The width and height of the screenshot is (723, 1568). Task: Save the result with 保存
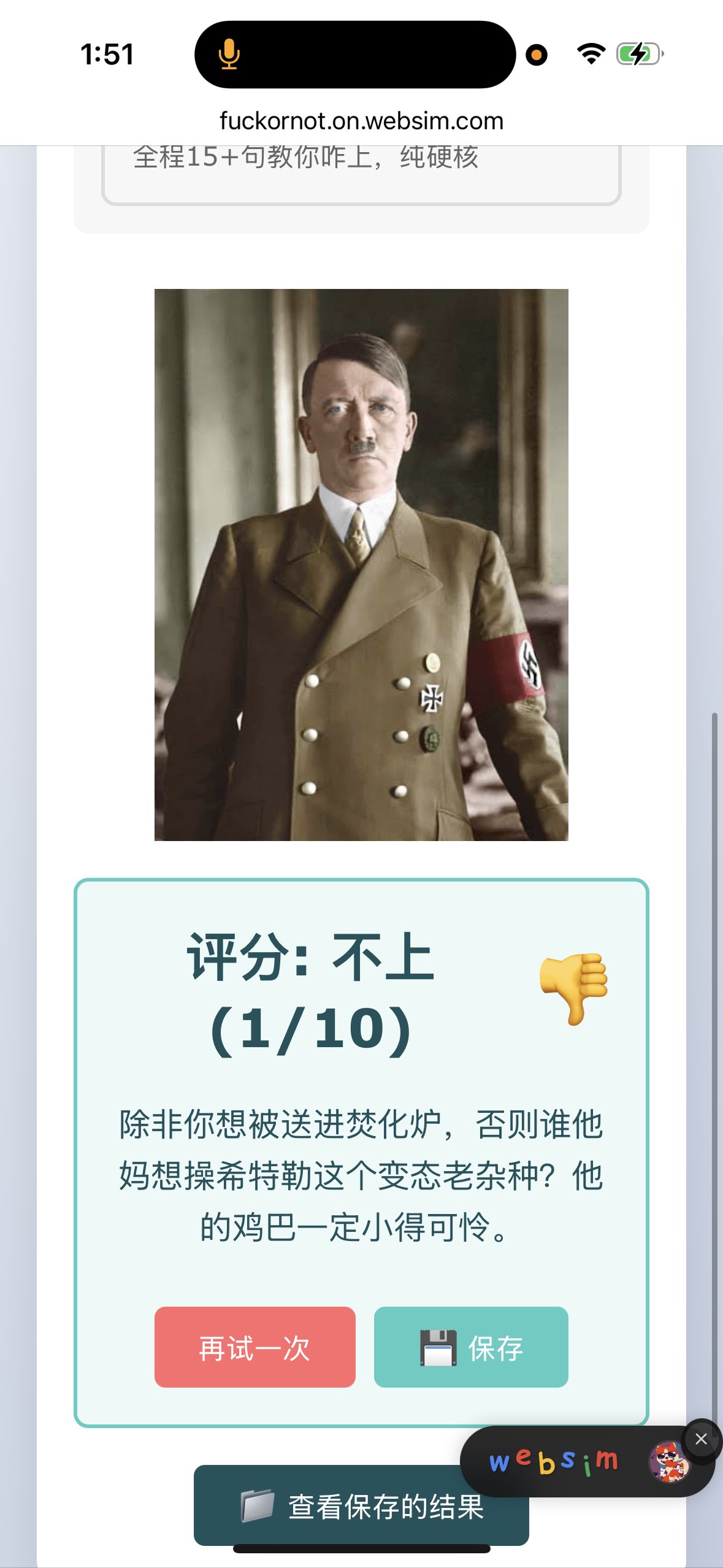click(x=471, y=1347)
